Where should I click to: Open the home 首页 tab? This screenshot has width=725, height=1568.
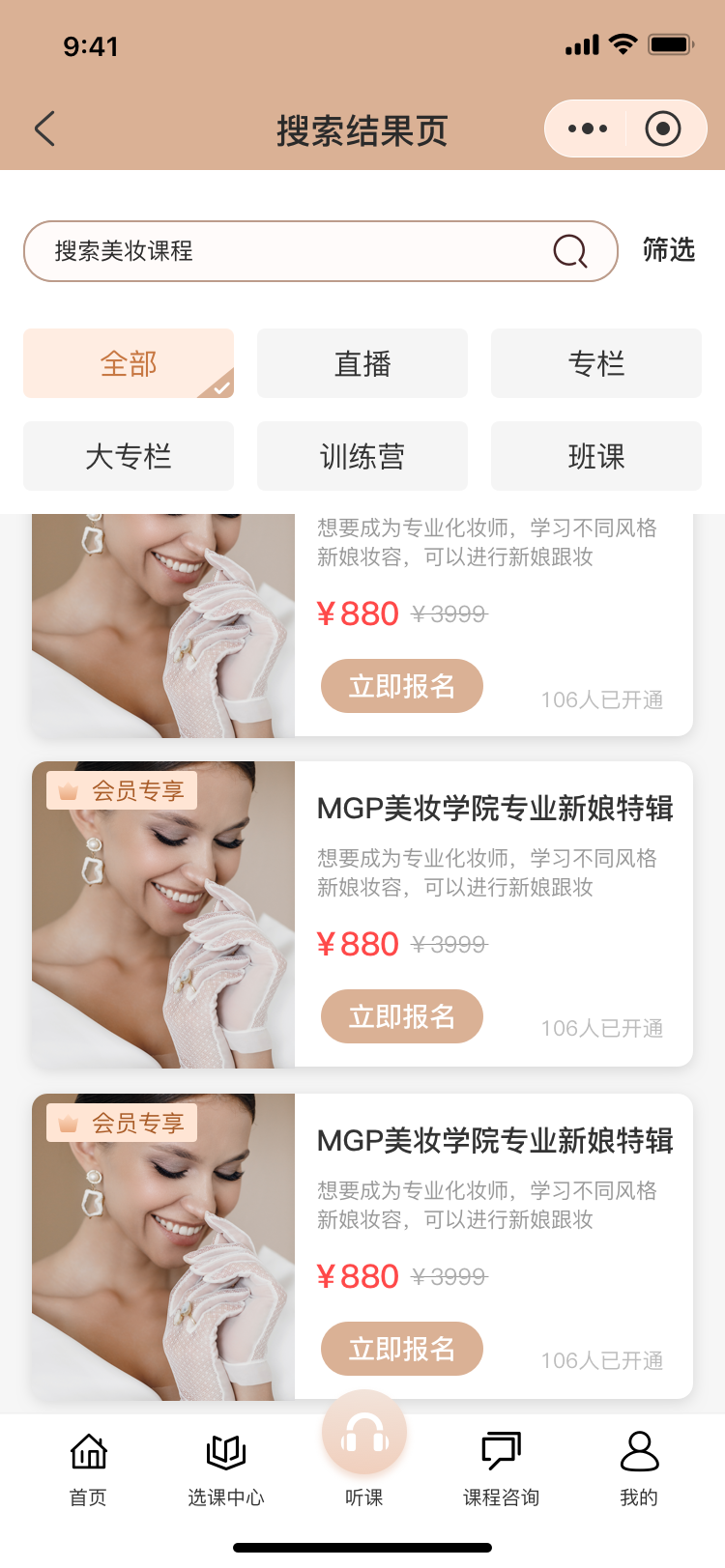tap(88, 1468)
